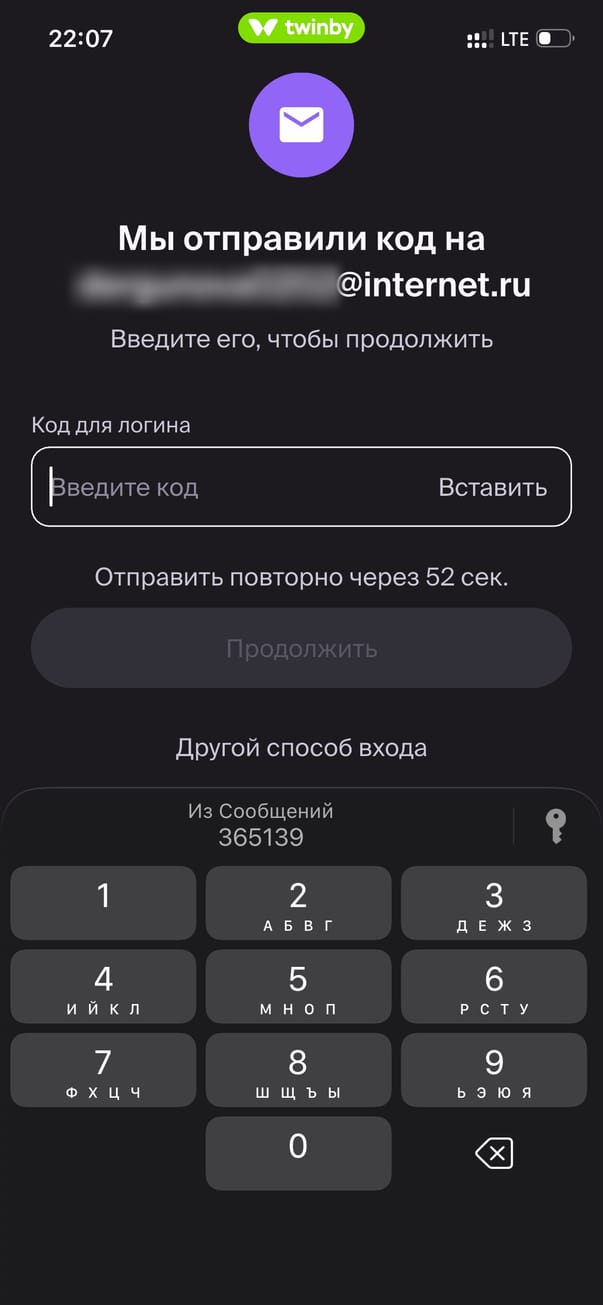Hit the 4 key on keypad
Screen dimensions: 603x1305
(103, 986)
